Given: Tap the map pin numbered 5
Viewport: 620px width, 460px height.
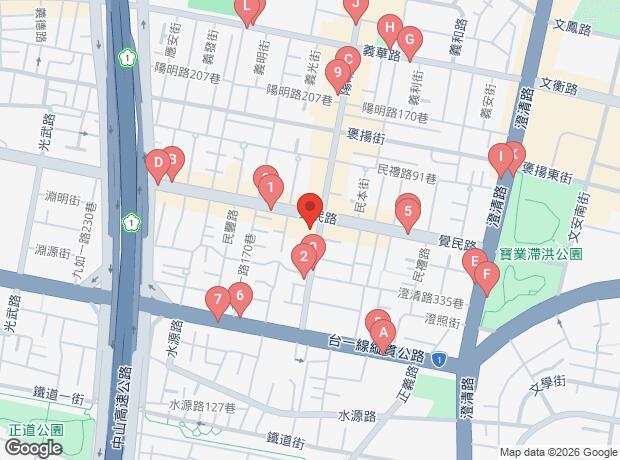Looking at the screenshot, I should point(407,212).
